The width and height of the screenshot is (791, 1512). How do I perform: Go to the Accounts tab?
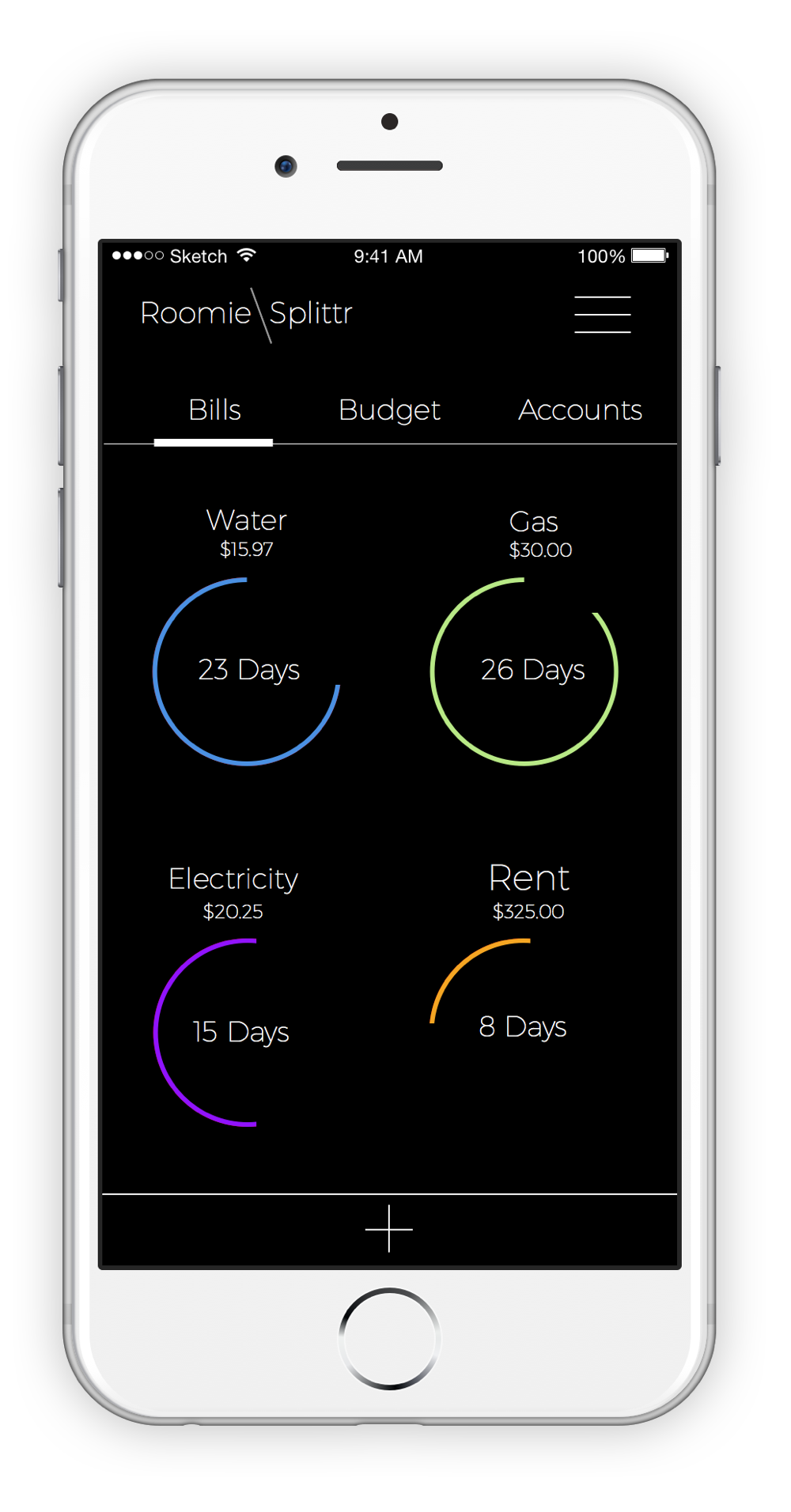click(580, 410)
